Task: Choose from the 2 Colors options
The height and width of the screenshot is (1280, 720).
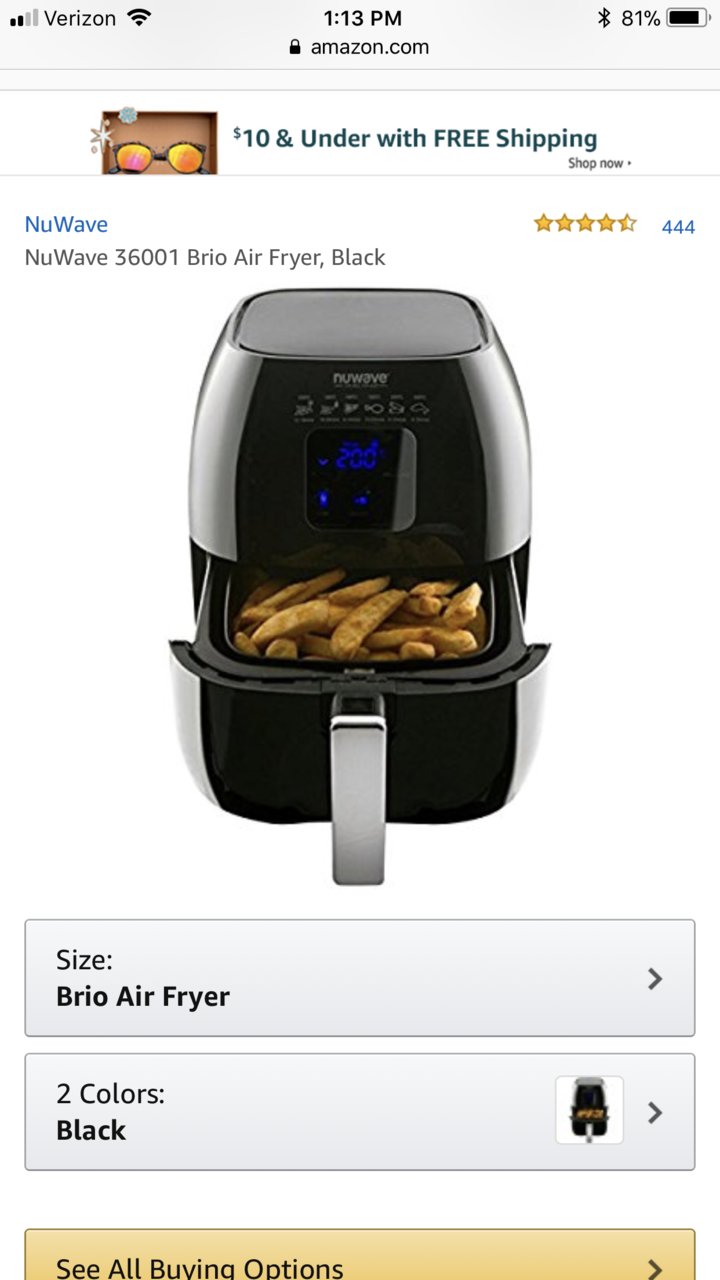Action: 360,1111
